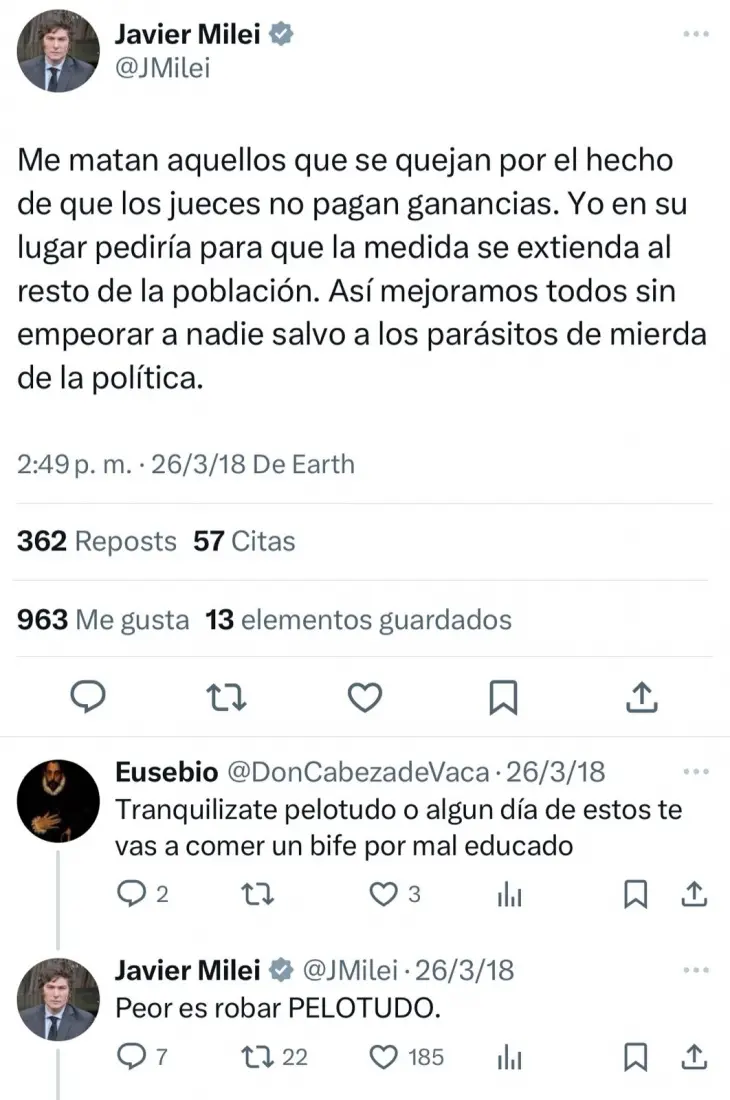Viewport: 730px width, 1100px height.
Task: Share the 'Peor es robar PELOTUDO' reply
Action: click(695, 1056)
